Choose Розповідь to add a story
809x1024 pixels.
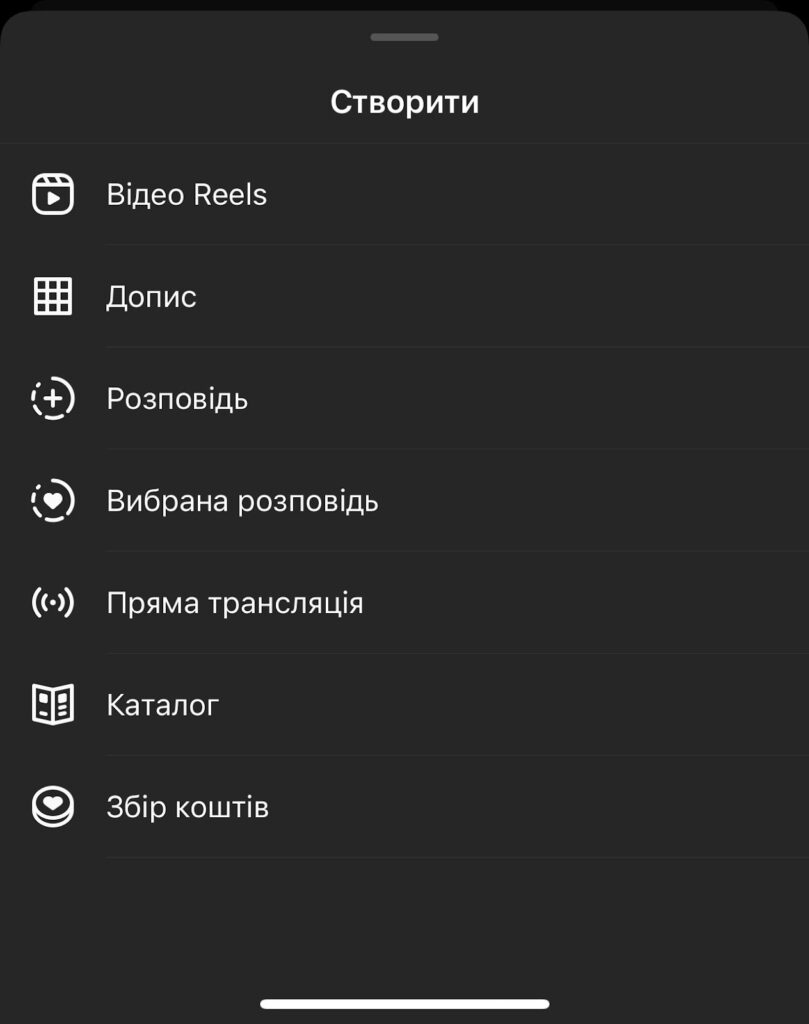coord(177,399)
